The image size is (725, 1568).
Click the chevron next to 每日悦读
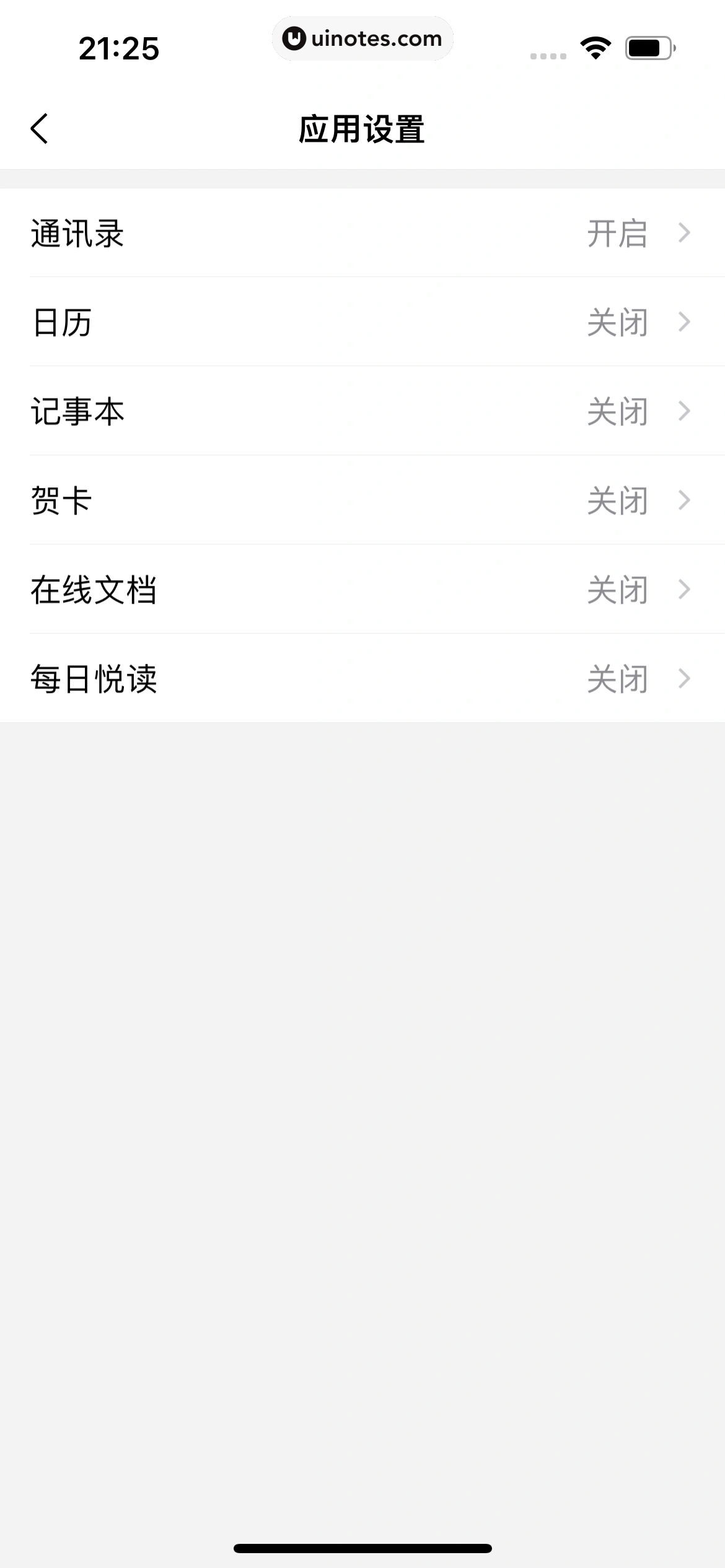tap(684, 678)
